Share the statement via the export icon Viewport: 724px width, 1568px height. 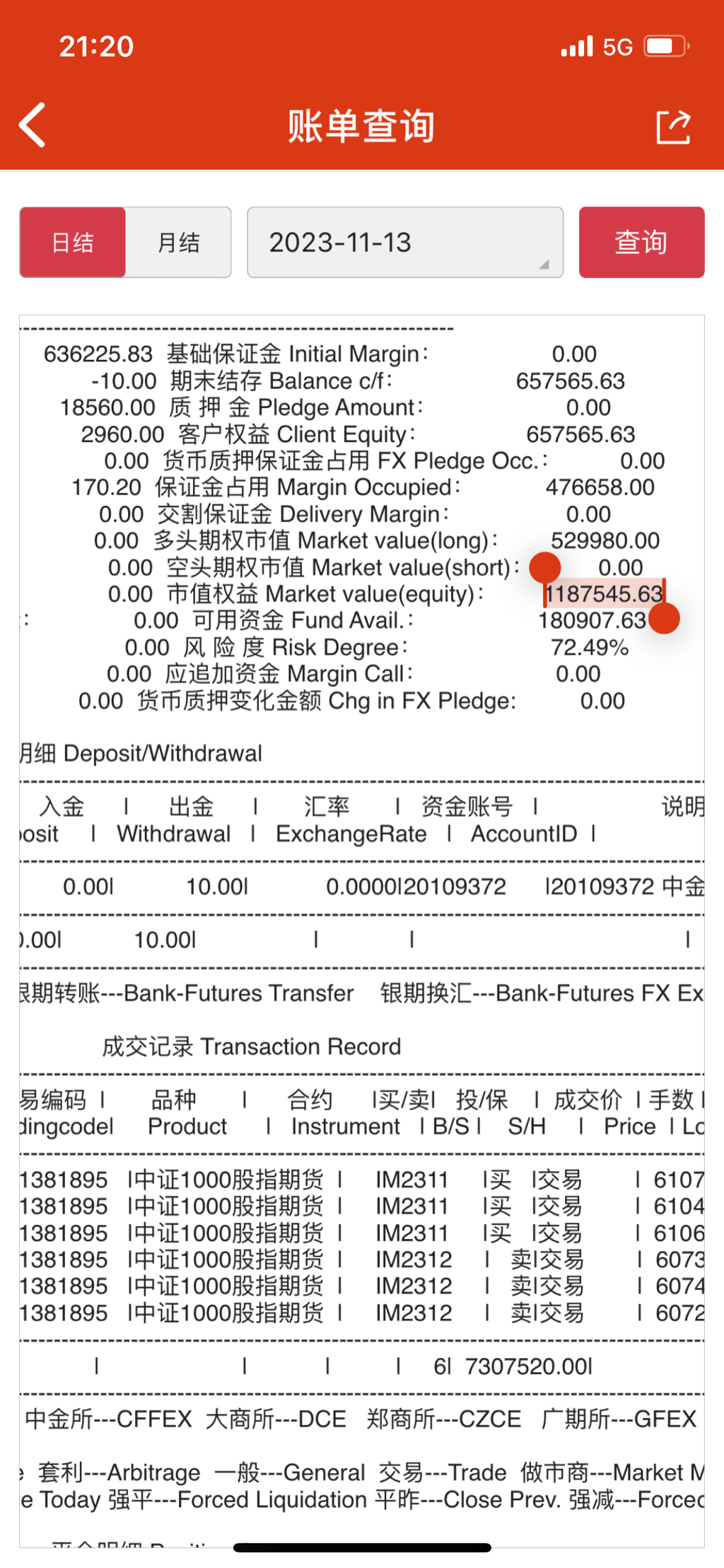[672, 127]
